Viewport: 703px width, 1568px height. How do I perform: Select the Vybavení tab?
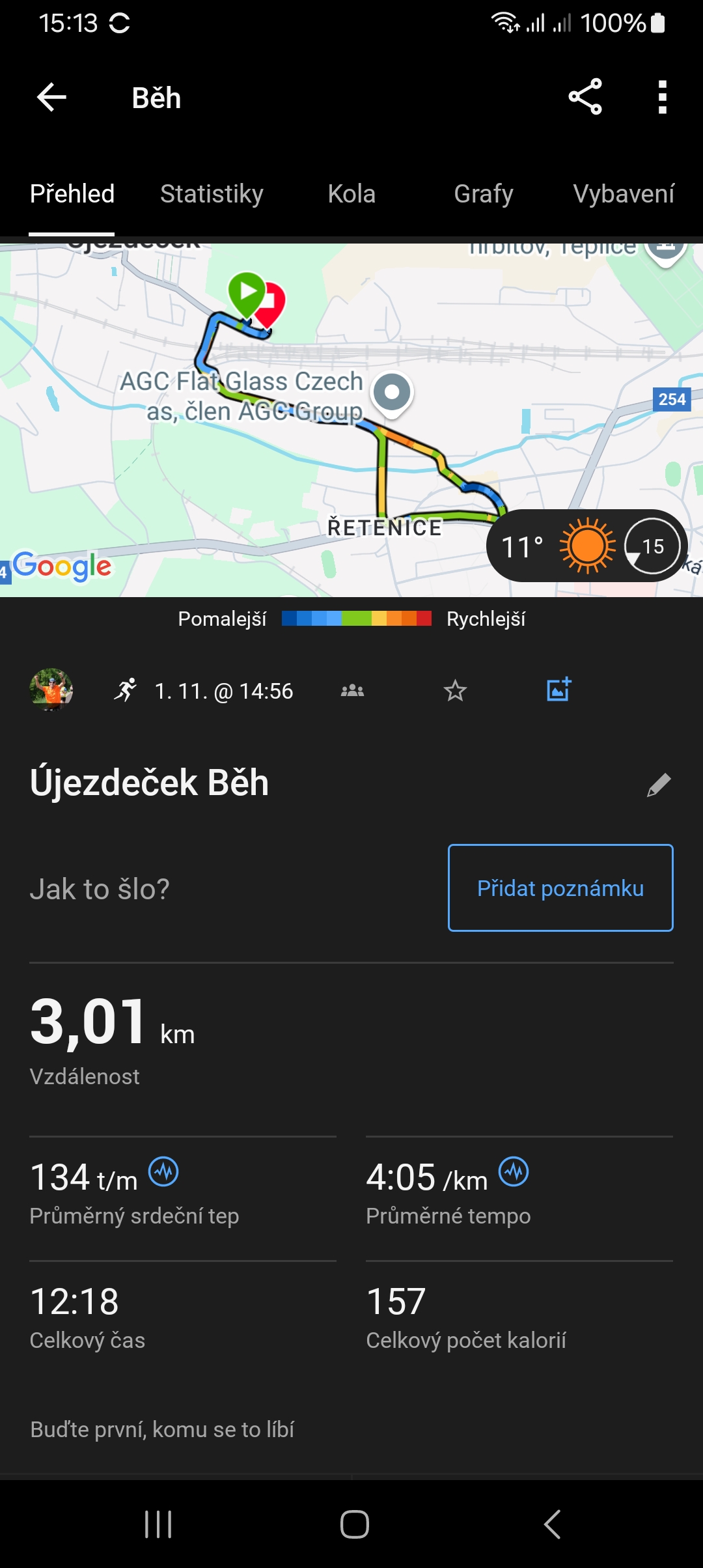point(623,194)
